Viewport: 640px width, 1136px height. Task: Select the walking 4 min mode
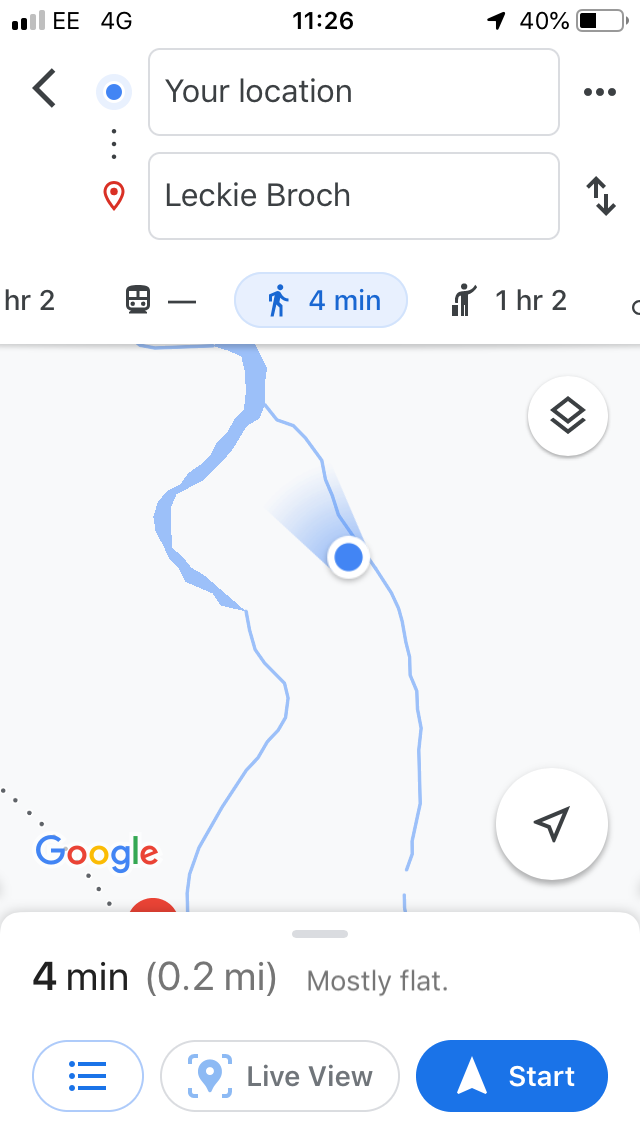coord(321,300)
